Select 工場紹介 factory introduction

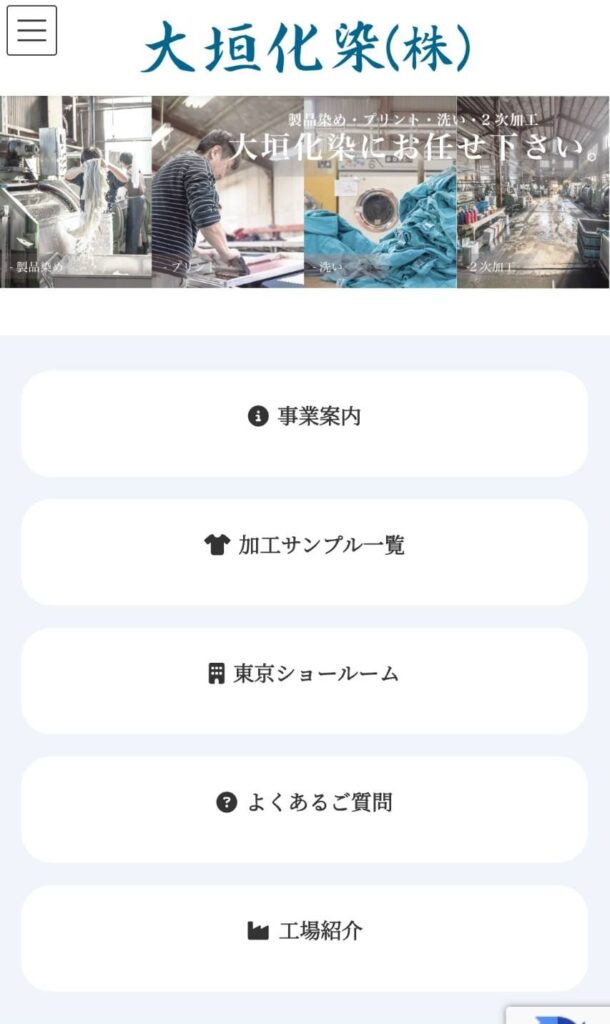click(x=304, y=931)
